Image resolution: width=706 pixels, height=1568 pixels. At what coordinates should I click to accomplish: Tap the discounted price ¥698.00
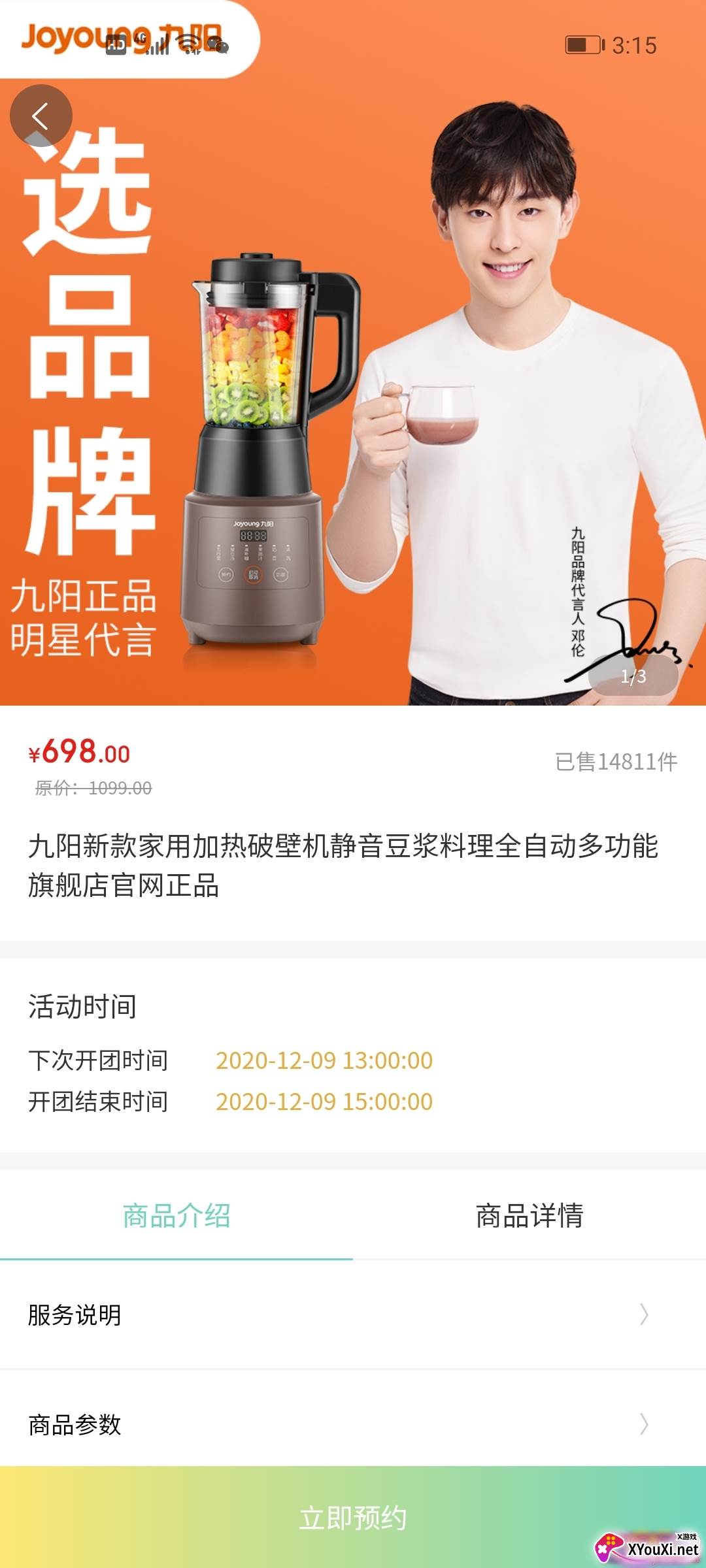point(80,755)
